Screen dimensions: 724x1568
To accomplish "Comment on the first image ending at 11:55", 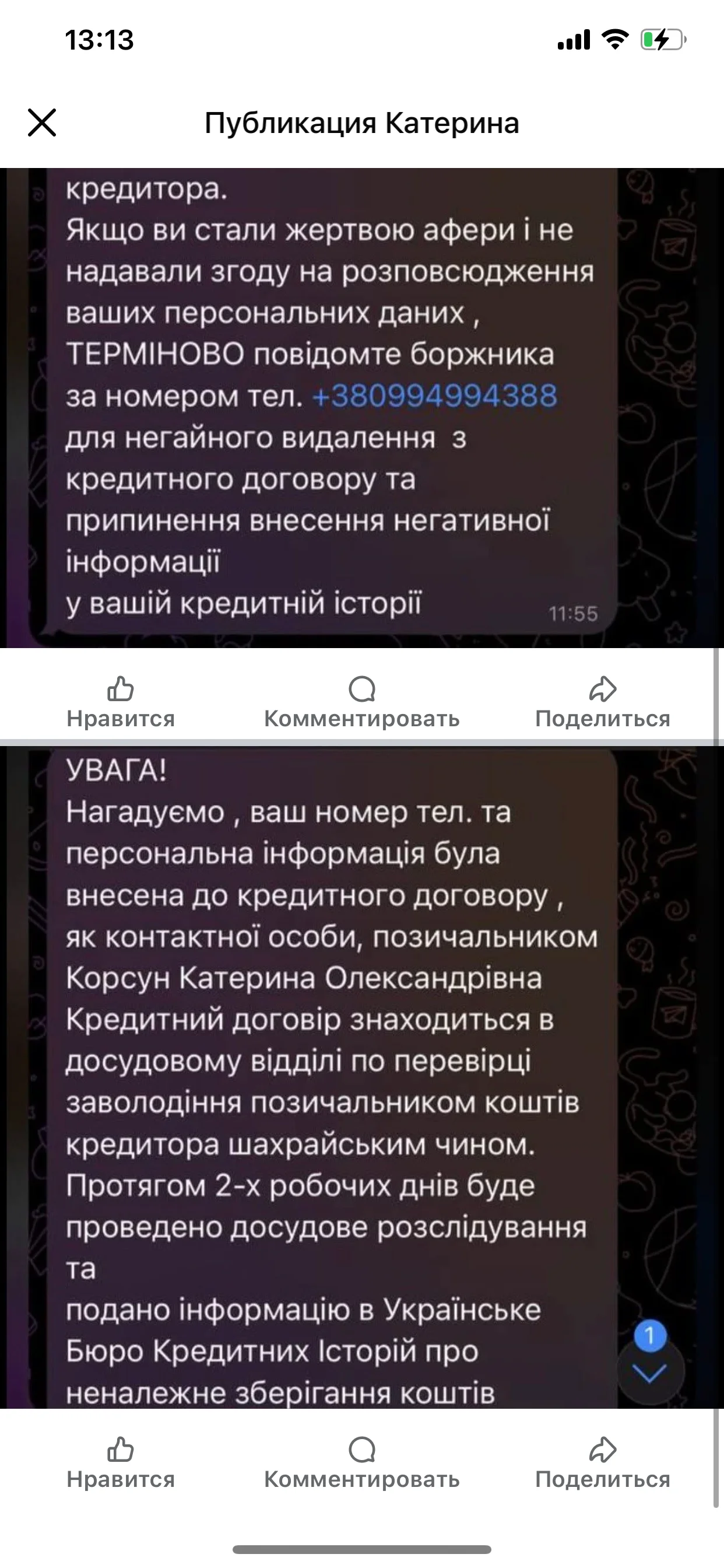I will 361,702.
